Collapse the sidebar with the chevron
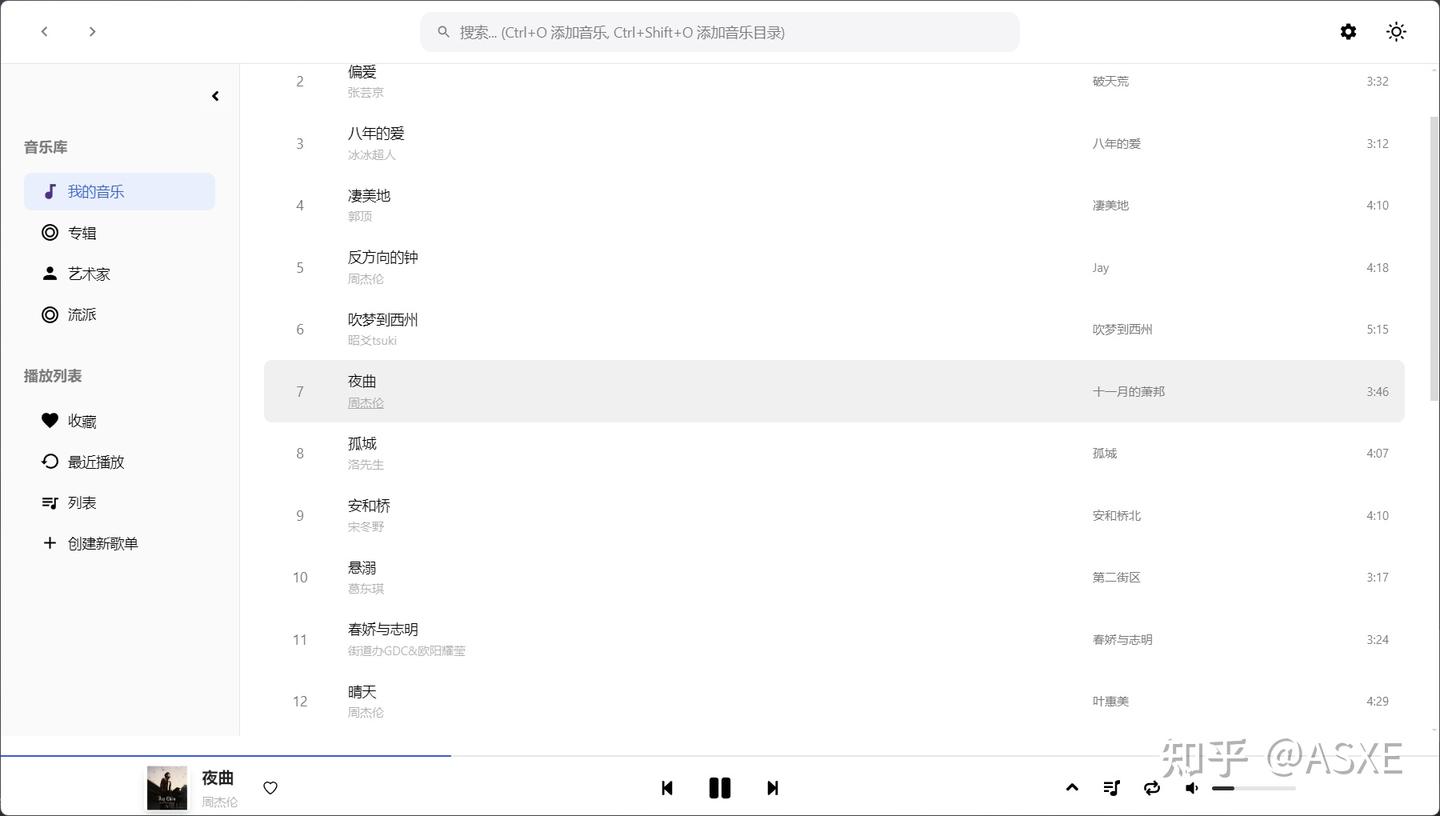Image resolution: width=1440 pixels, height=816 pixels. click(215, 96)
